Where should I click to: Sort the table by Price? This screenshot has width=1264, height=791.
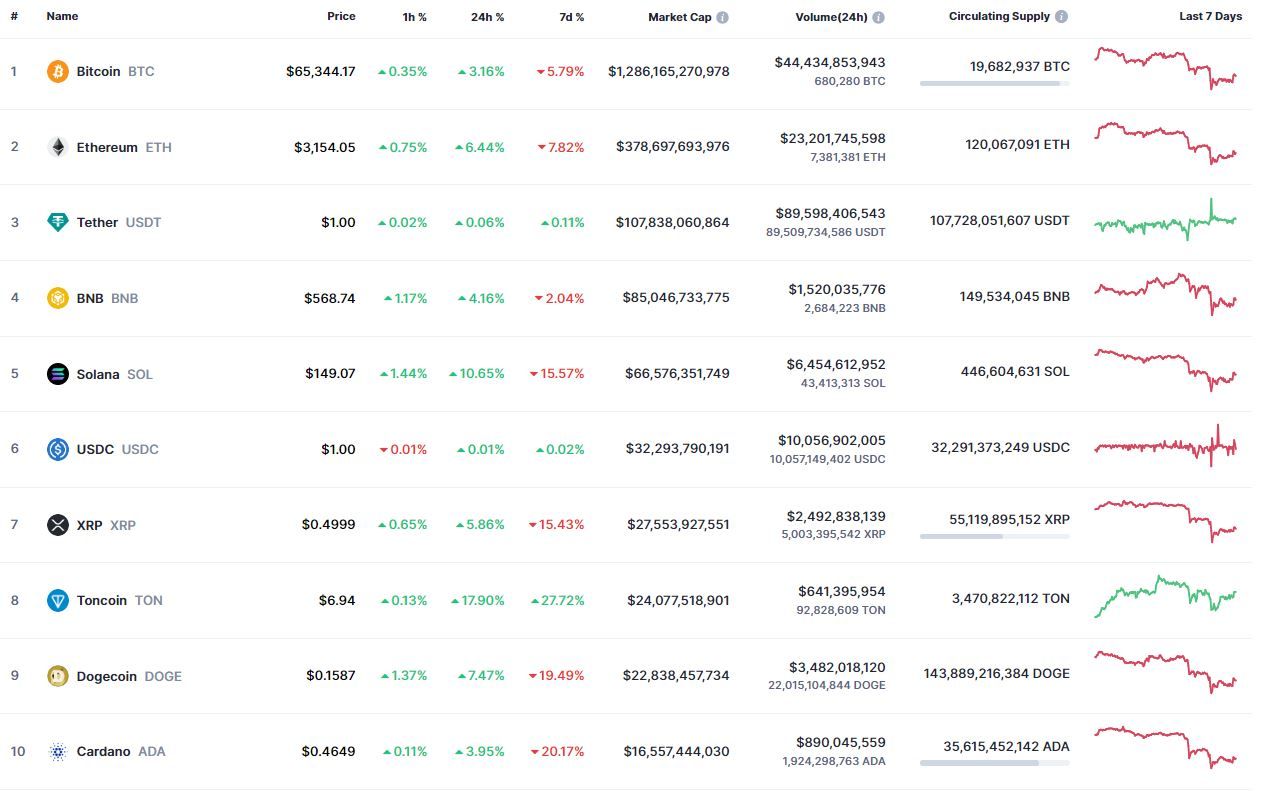click(x=341, y=17)
